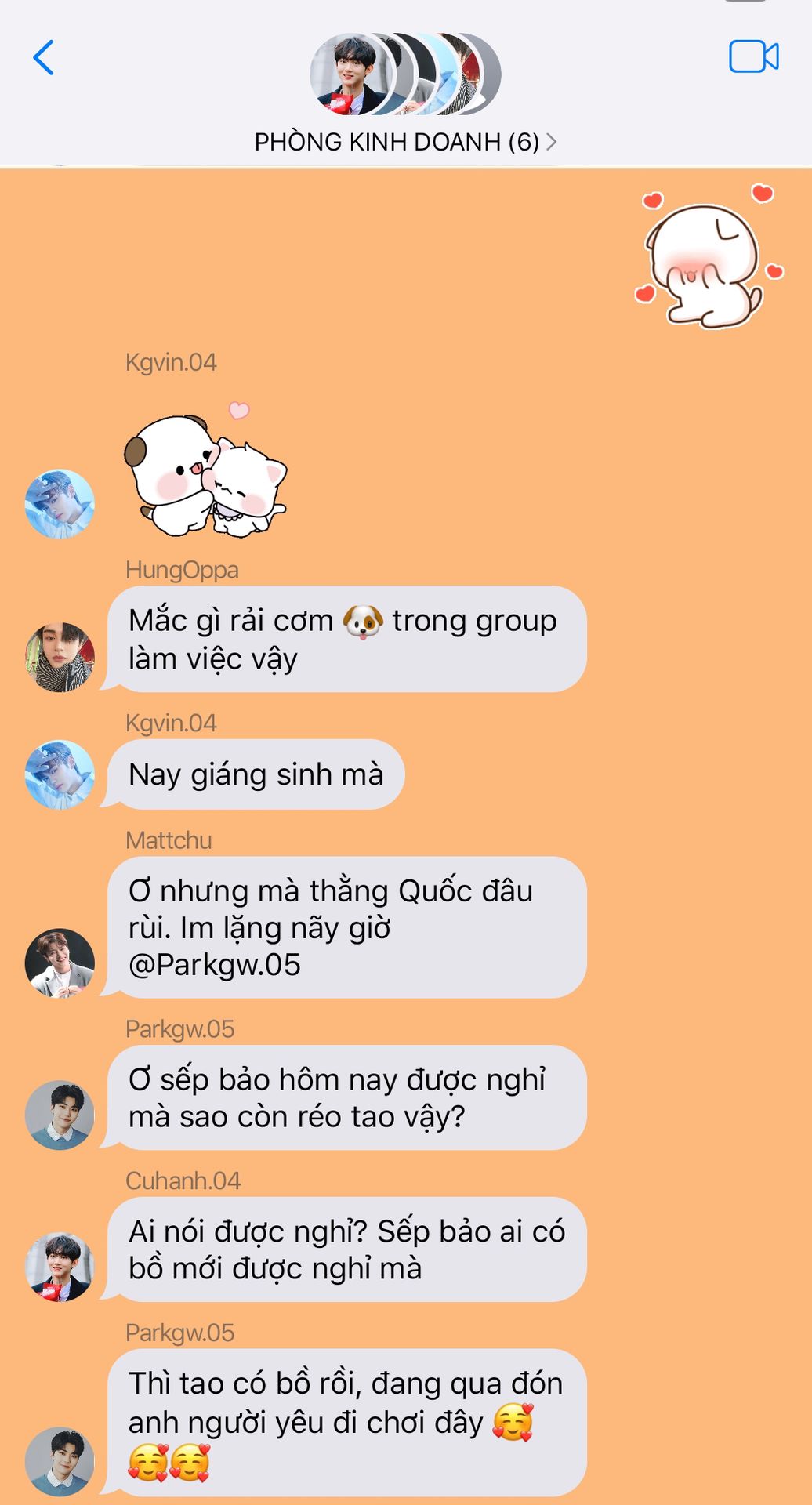Go back to the conversations list
The height and width of the screenshot is (1505, 812).
44,58
